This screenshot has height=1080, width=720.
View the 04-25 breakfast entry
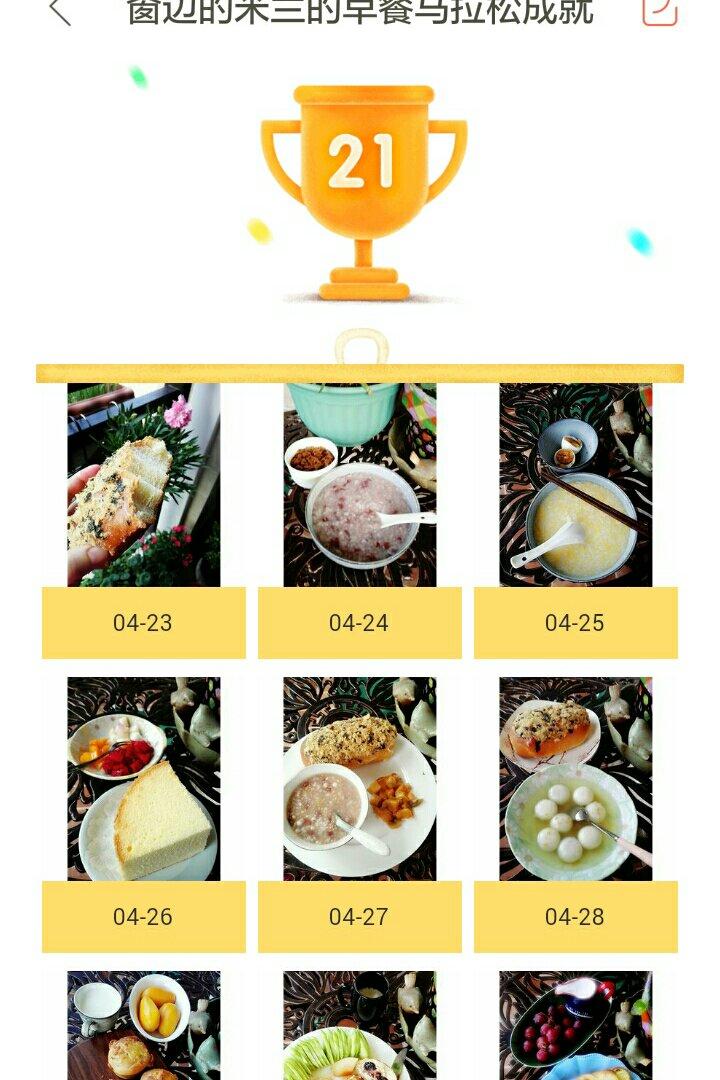point(576,485)
